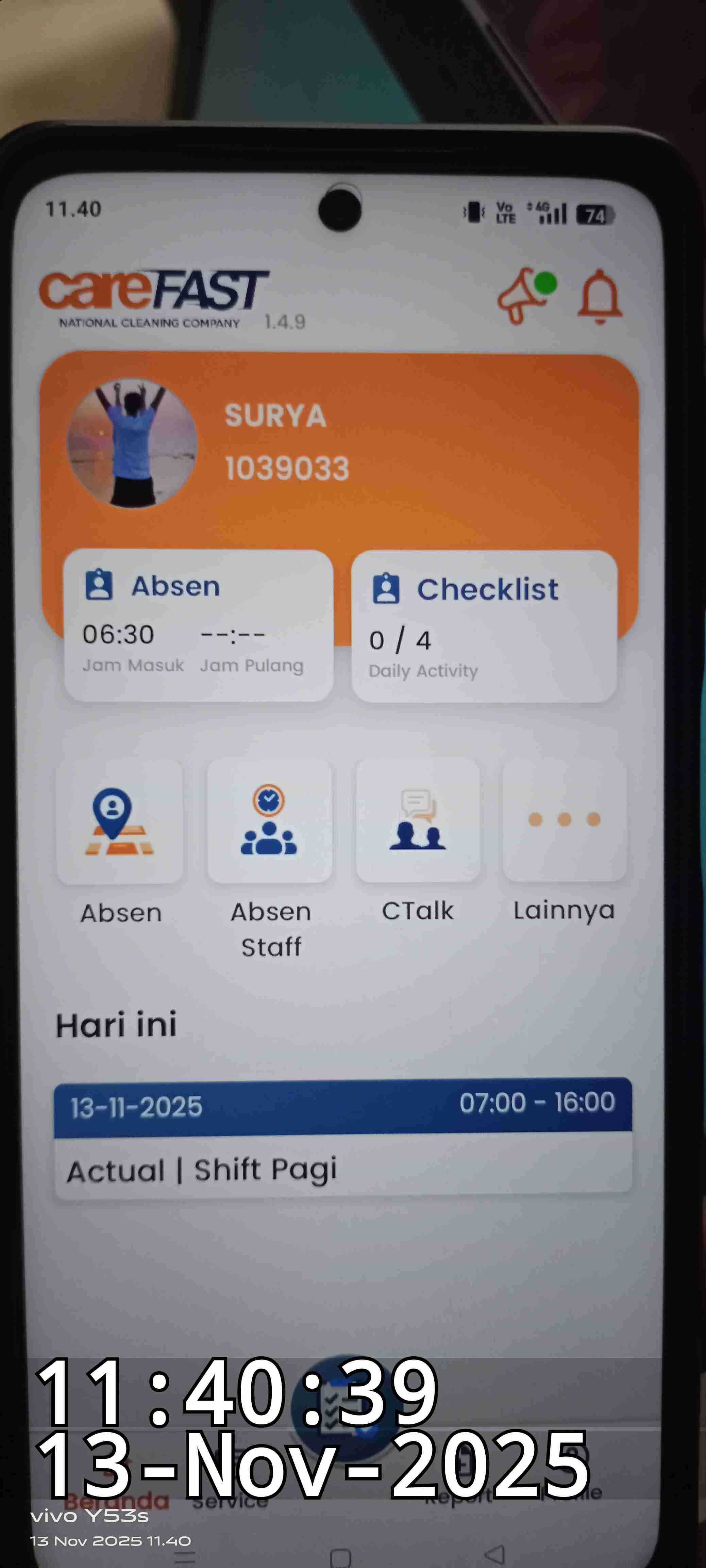
Task: Tap the Absen location shortcut
Action: coord(120,821)
